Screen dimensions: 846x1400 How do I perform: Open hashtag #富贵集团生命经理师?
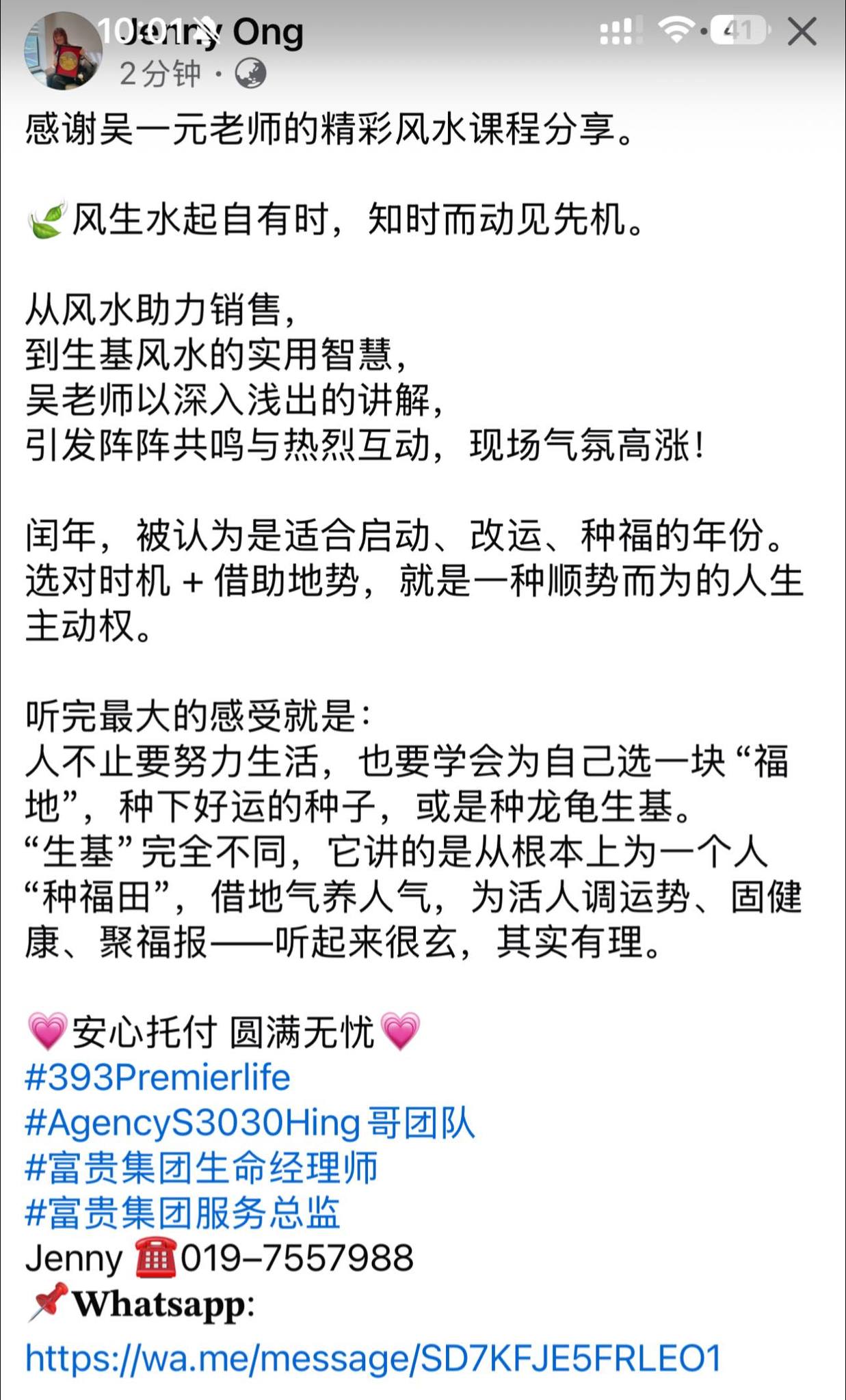click(201, 1168)
